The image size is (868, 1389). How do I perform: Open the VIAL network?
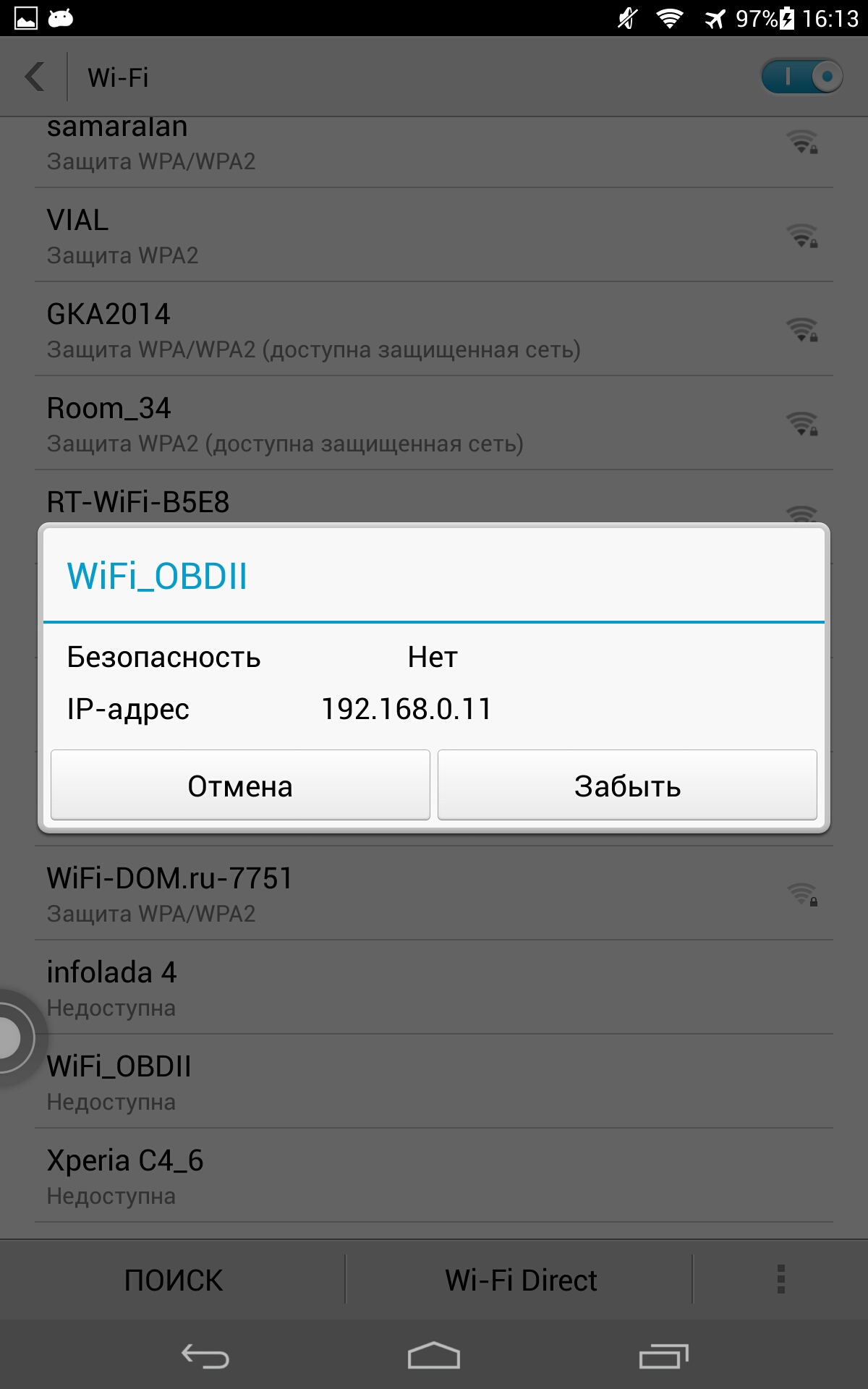(434, 235)
